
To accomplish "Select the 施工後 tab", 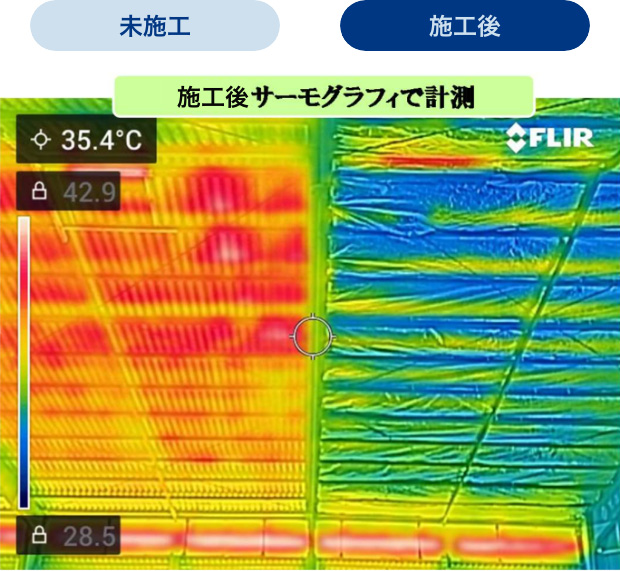I will 464,26.
